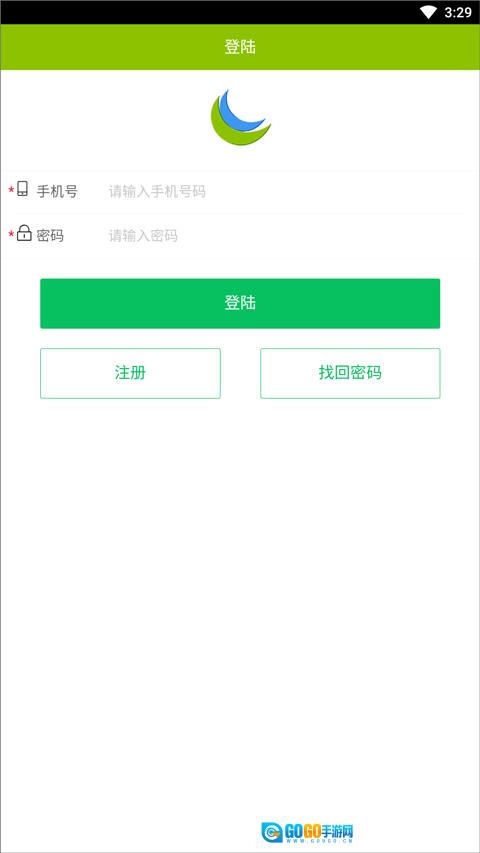Select 找回密码 to recover password

tap(350, 373)
